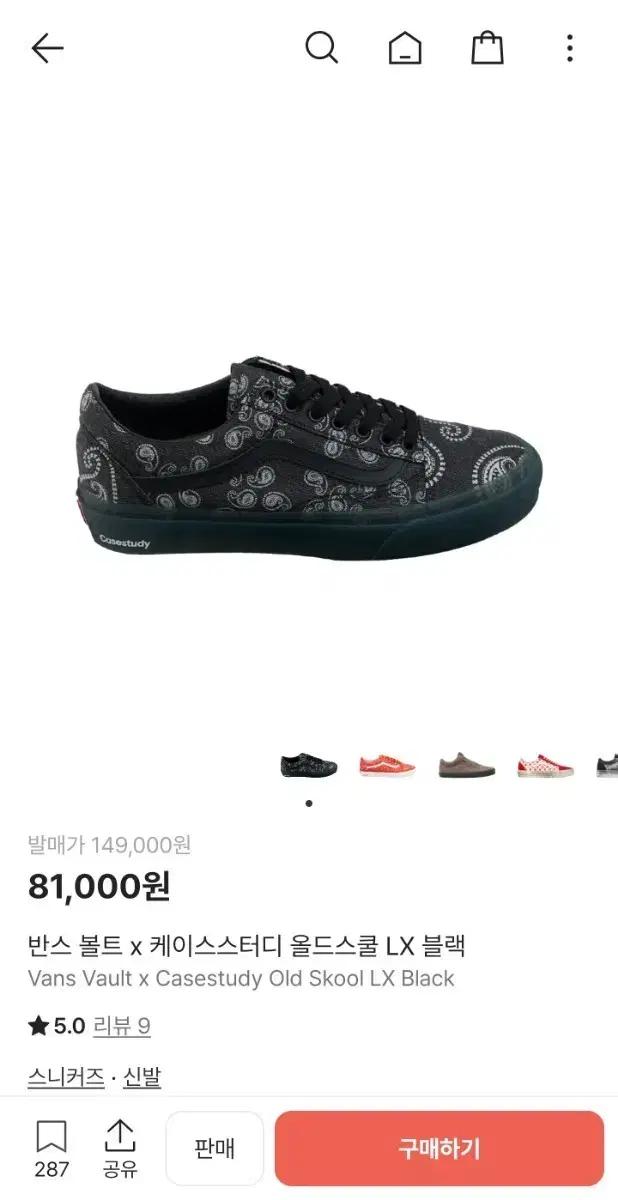
Task: Go to the home icon
Action: pyautogui.click(x=405, y=48)
